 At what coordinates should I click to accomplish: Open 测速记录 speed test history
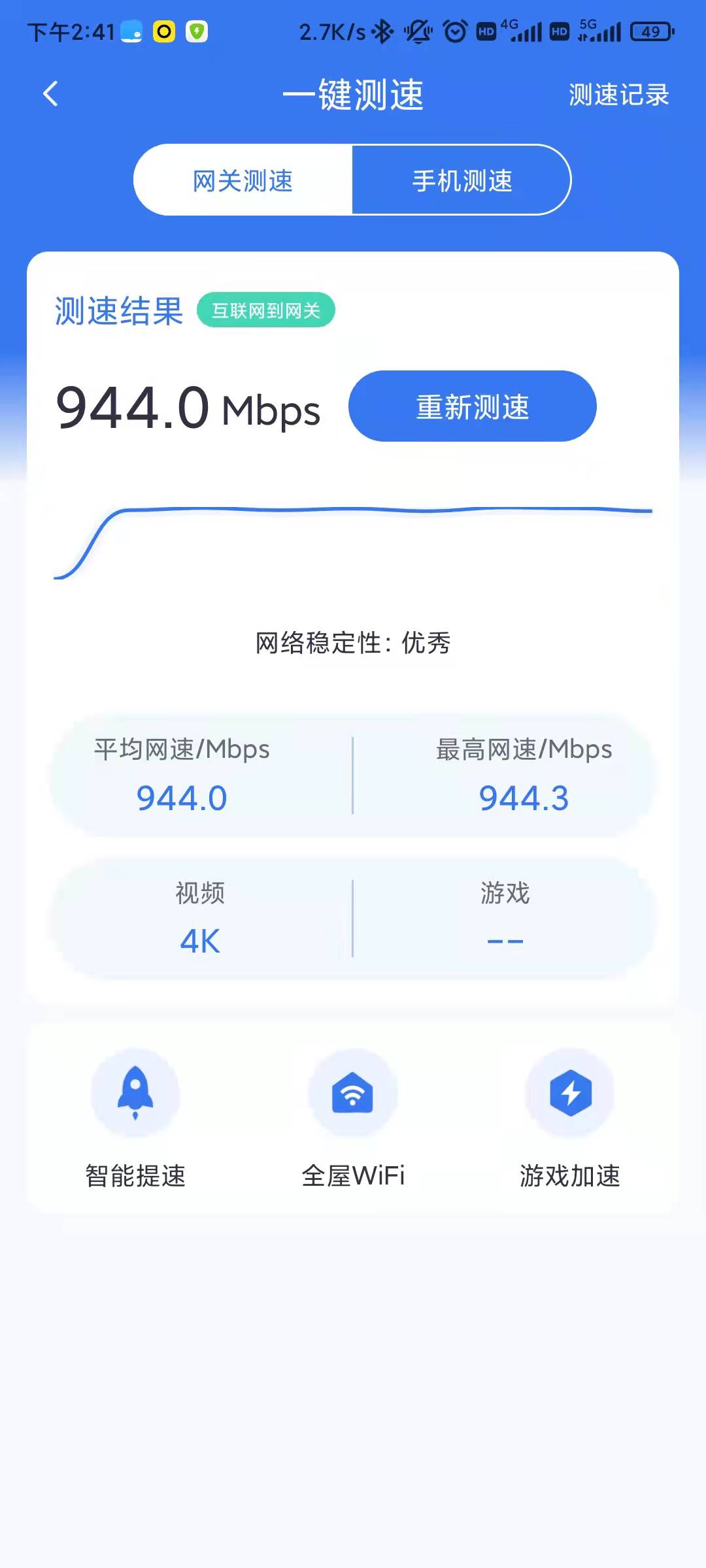click(618, 95)
